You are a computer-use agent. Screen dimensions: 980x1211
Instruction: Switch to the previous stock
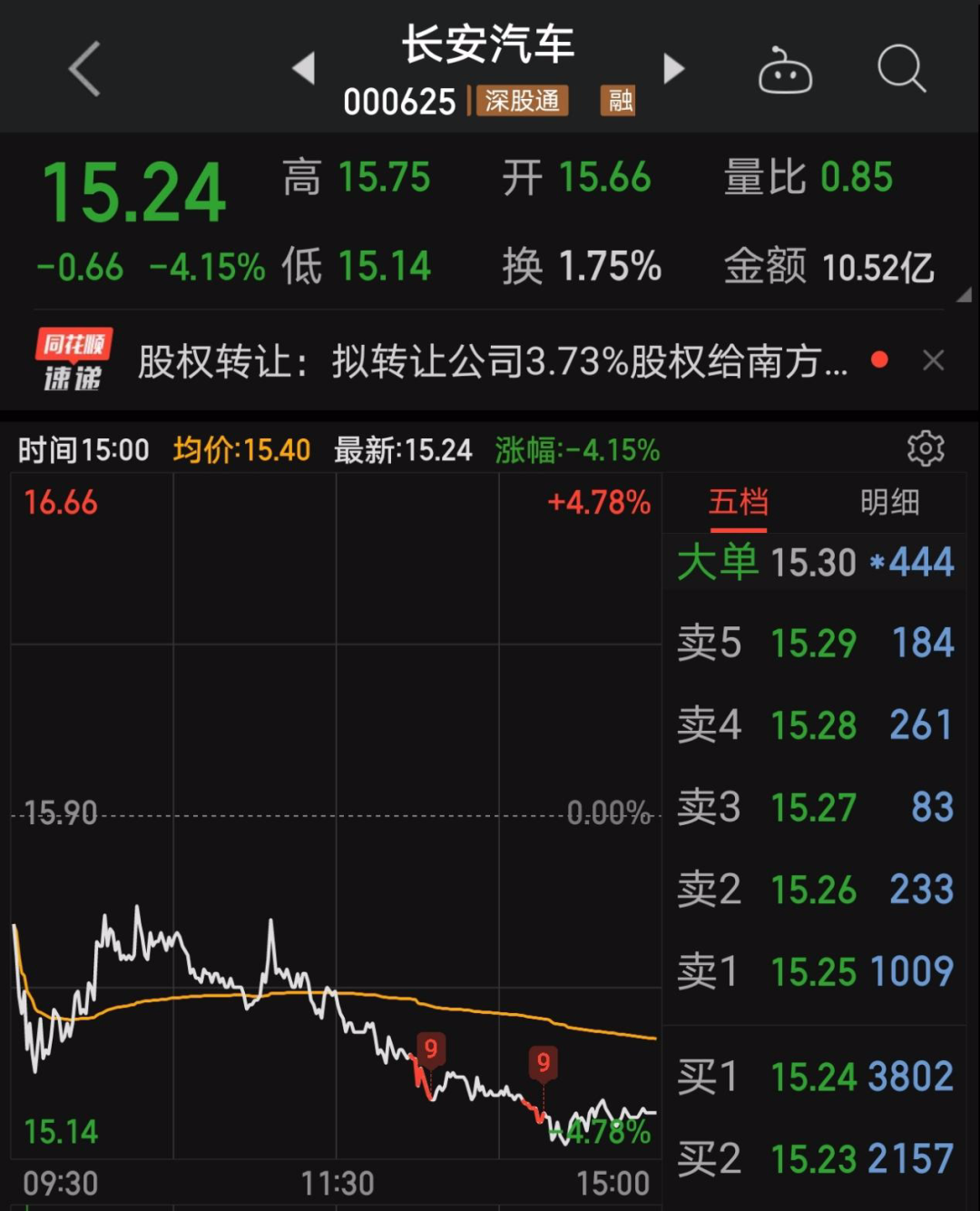point(304,69)
